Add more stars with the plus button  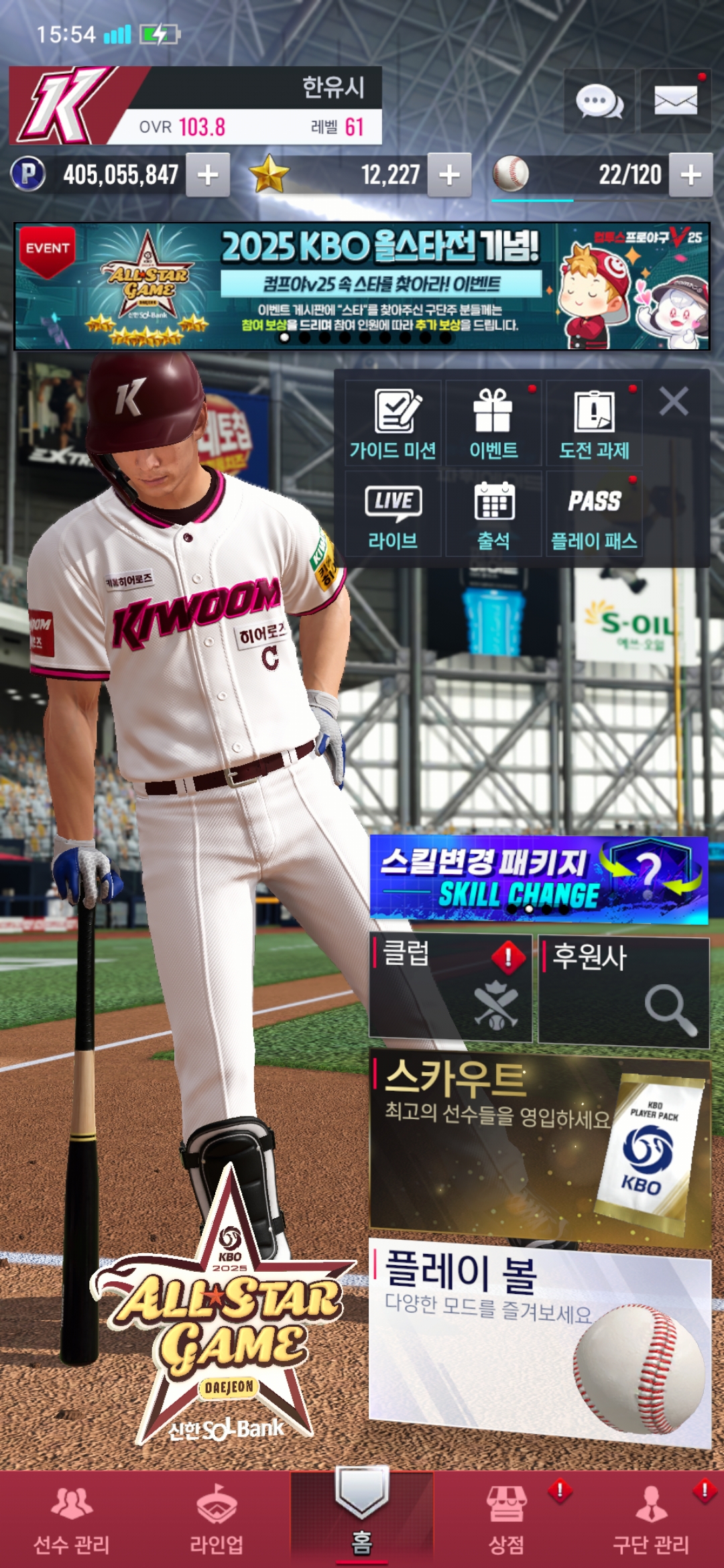tap(449, 175)
